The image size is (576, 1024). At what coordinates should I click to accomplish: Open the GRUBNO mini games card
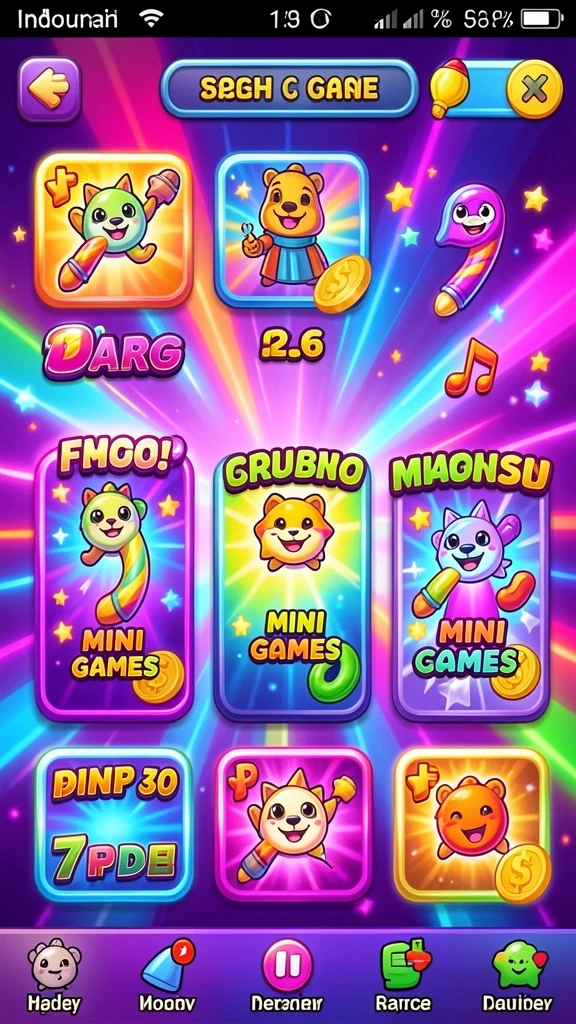click(x=293, y=583)
